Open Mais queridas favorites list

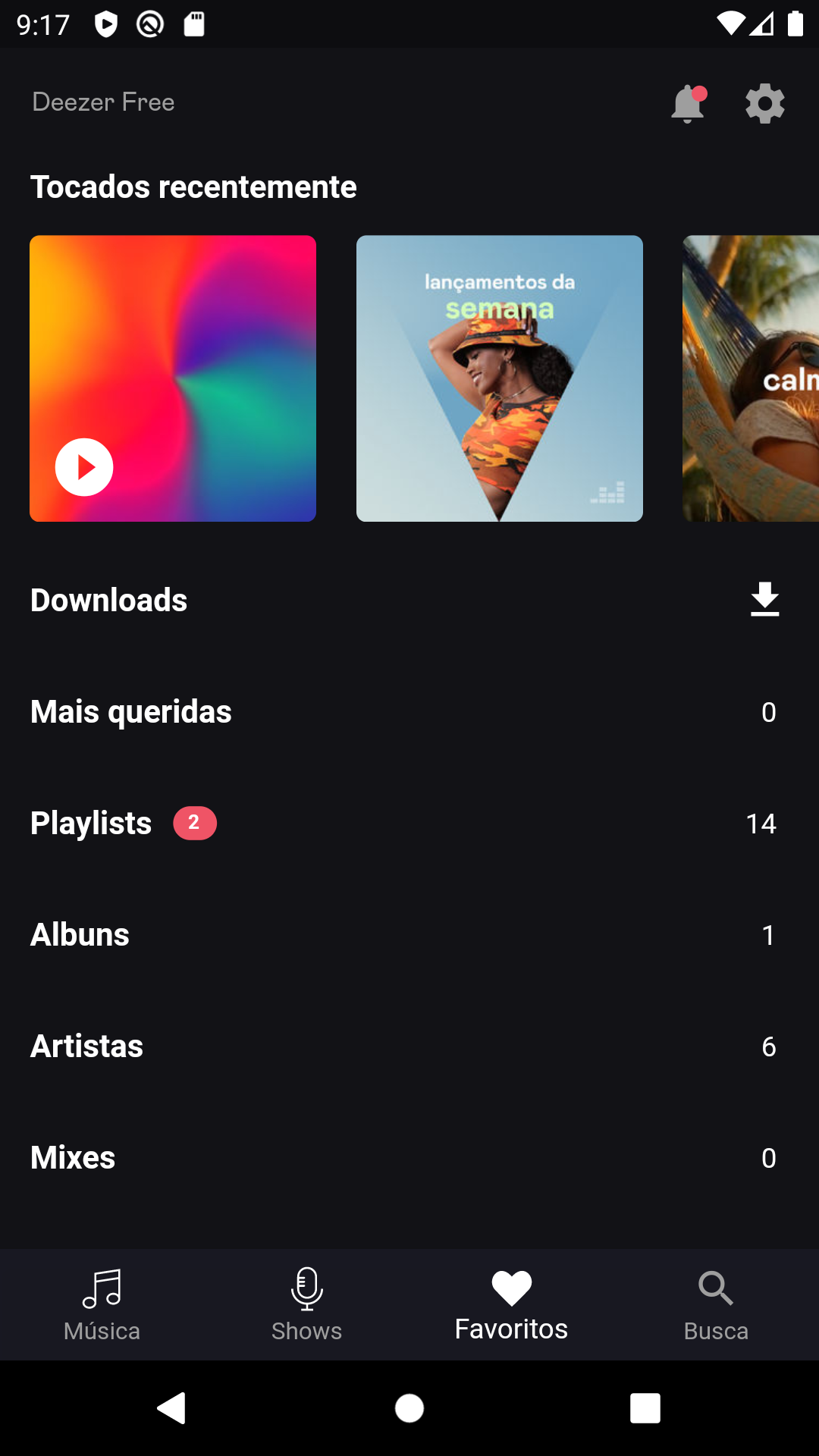coord(409,711)
